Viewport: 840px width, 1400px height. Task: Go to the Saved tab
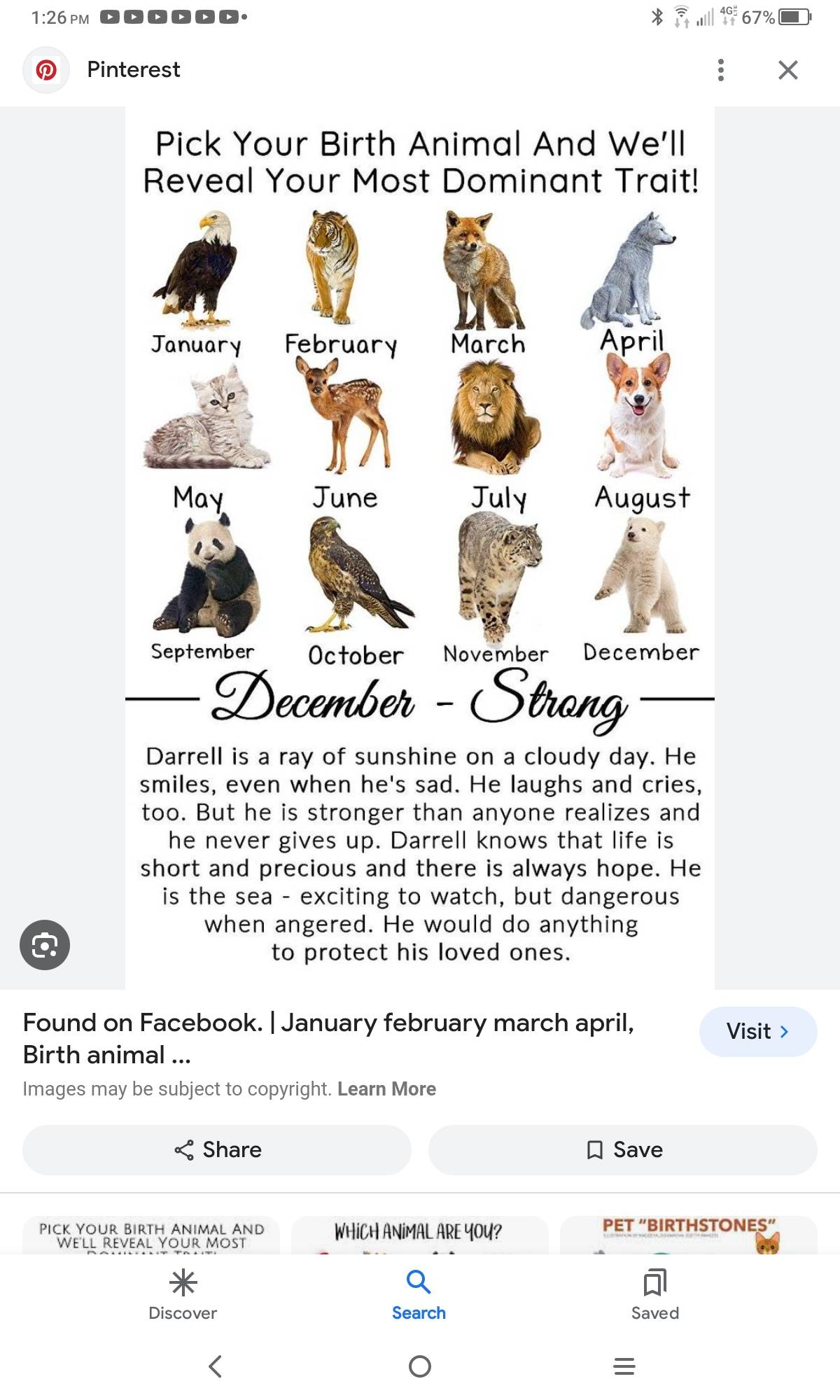654,1295
